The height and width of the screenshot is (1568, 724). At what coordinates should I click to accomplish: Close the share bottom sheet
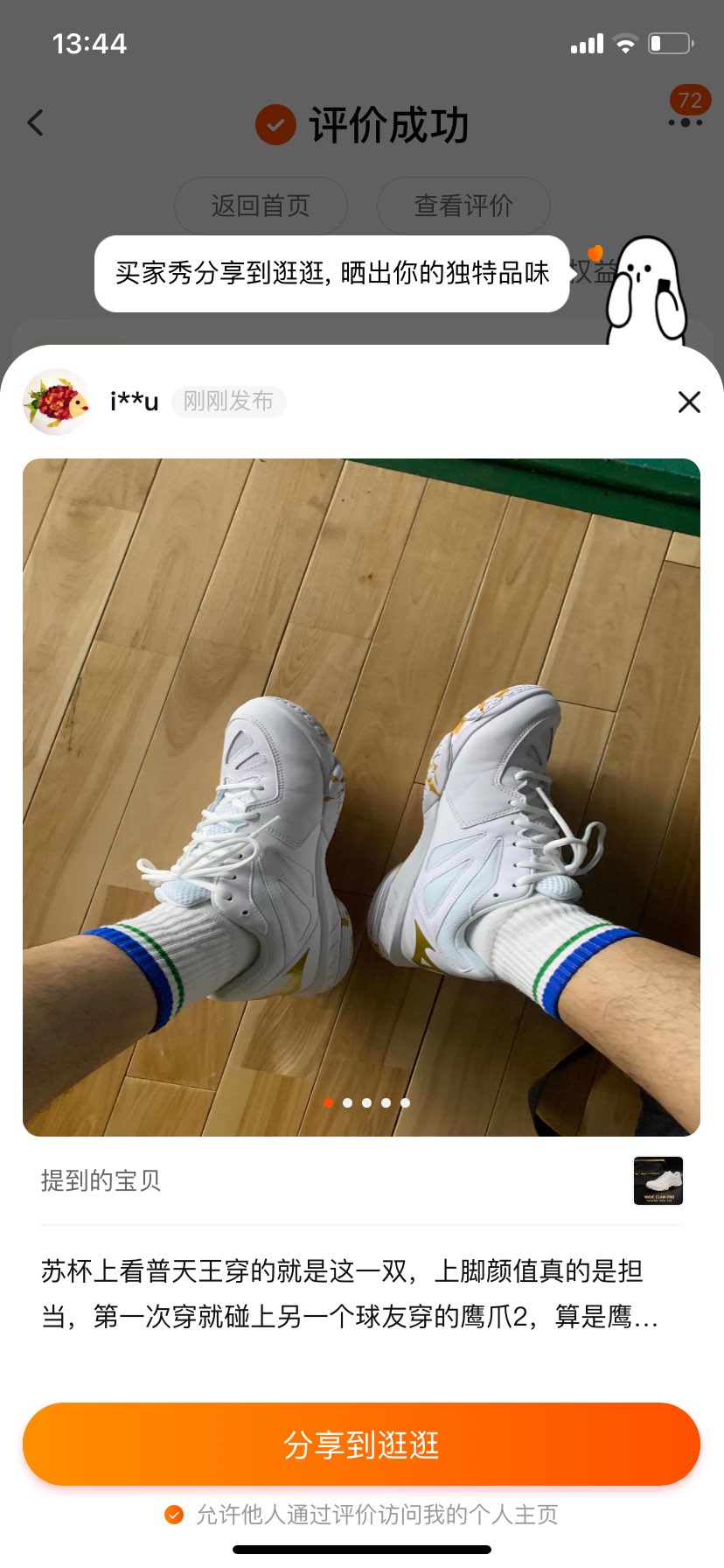click(x=689, y=402)
